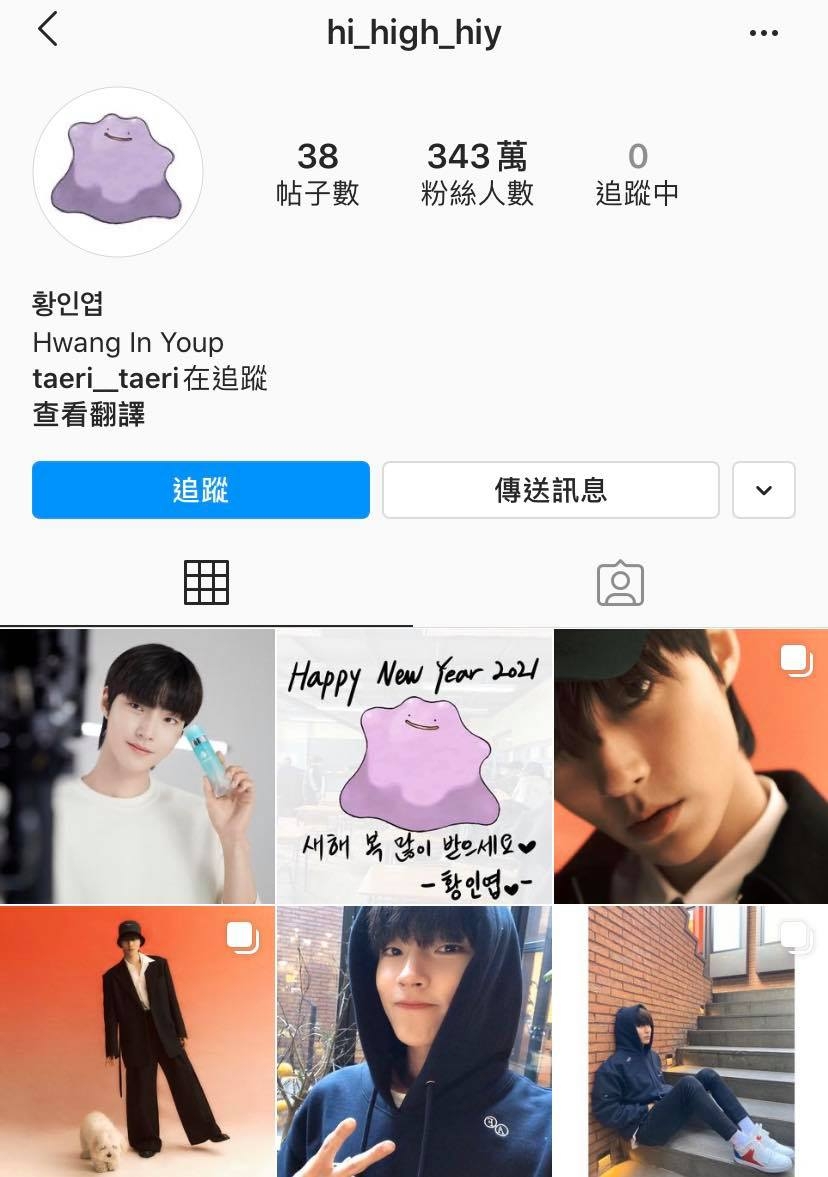828x1177 pixels.
Task: Switch to the tagged photos tab
Action: [x=620, y=582]
